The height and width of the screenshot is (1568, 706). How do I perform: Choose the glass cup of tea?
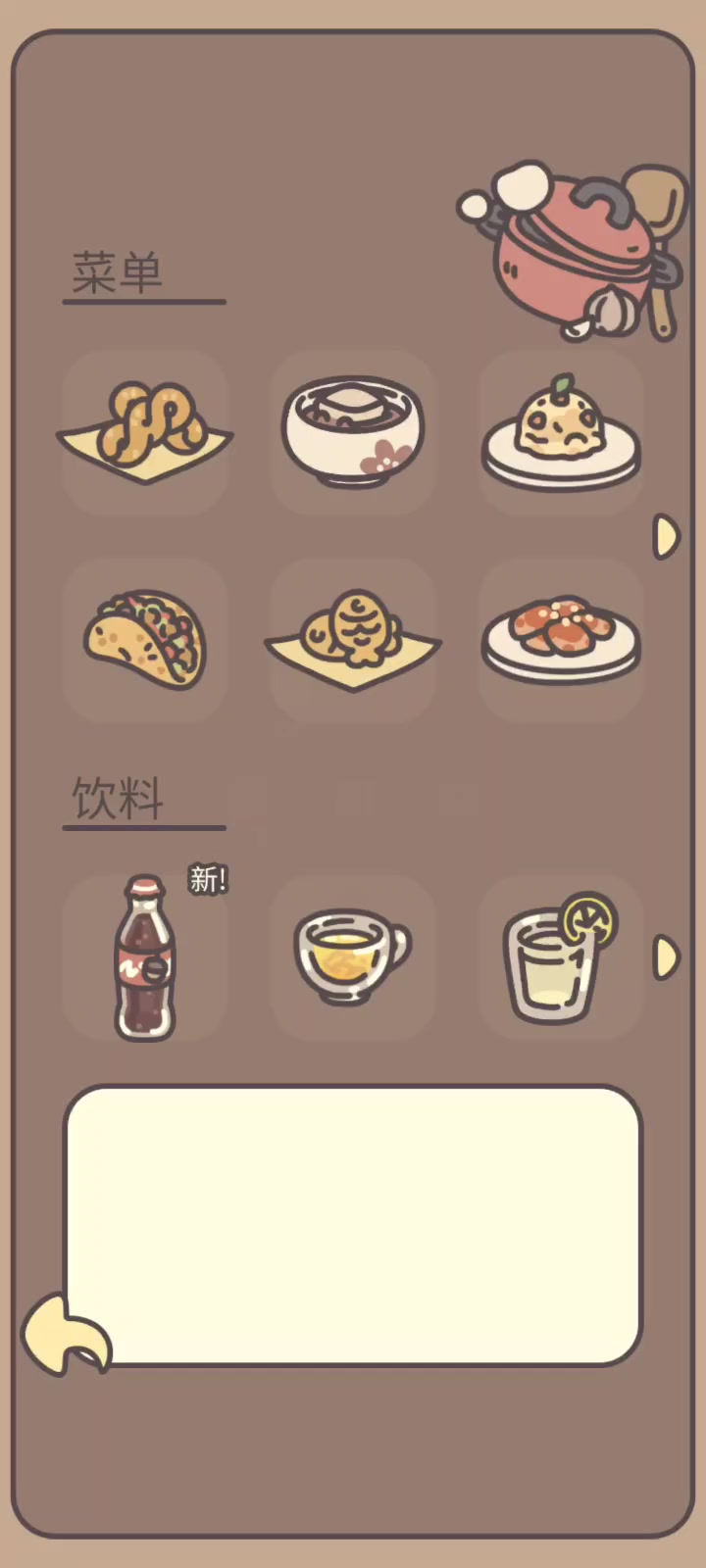[x=353, y=957]
